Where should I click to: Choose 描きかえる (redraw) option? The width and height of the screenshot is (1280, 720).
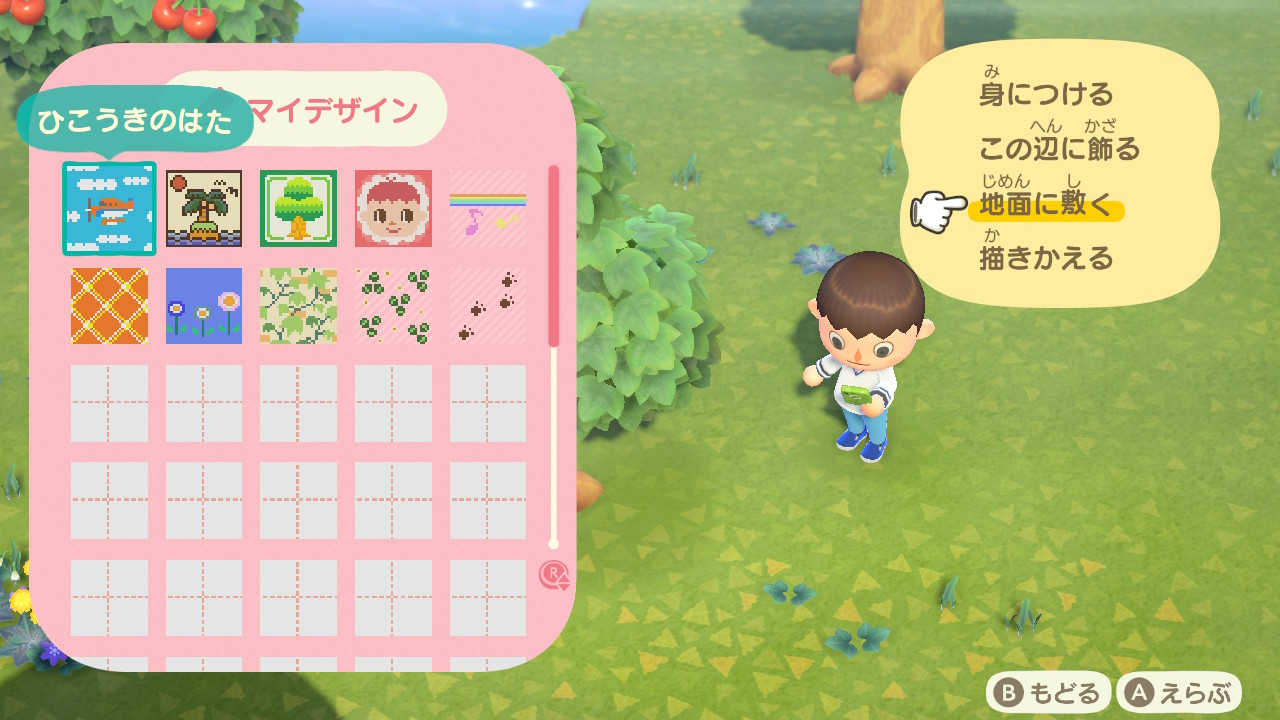coord(1045,258)
